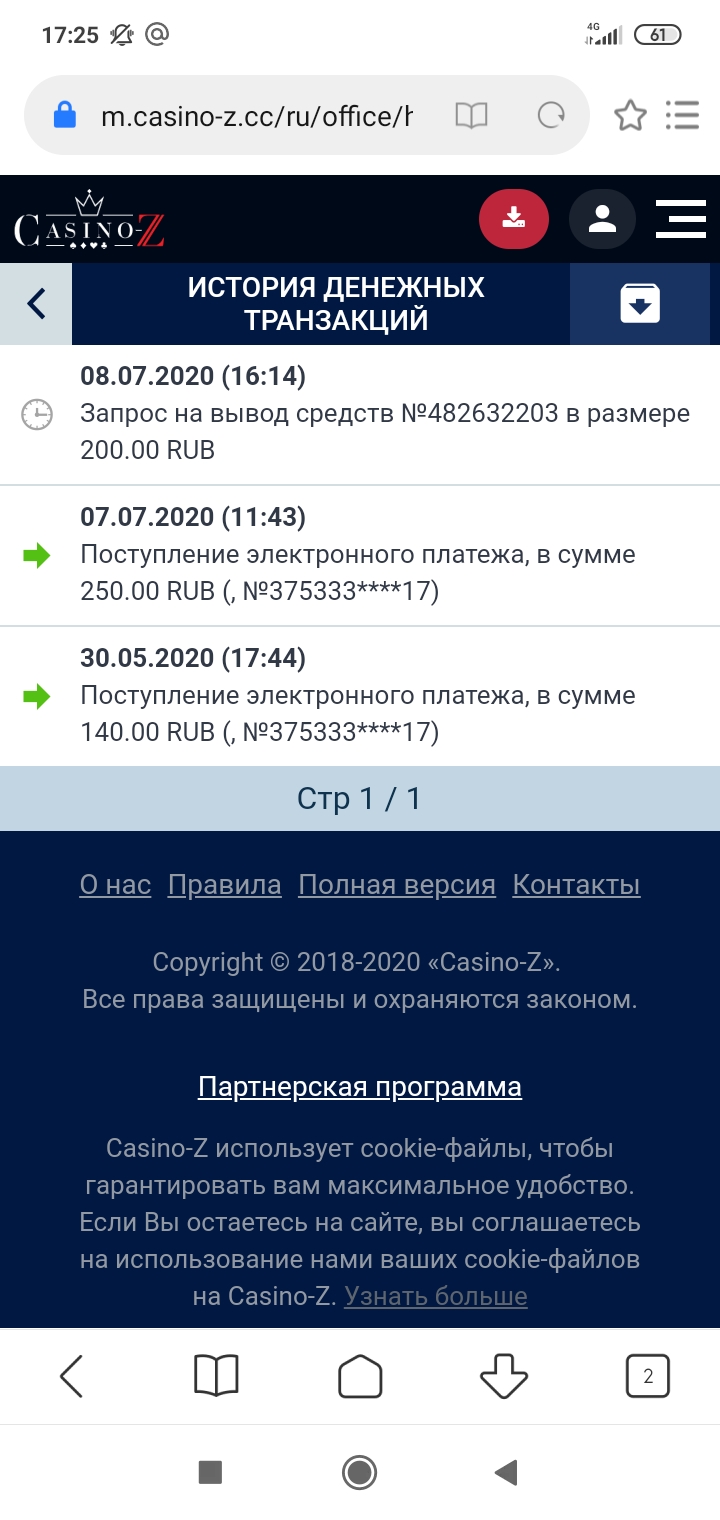Open the Партнерская программа link

[x=360, y=1086]
